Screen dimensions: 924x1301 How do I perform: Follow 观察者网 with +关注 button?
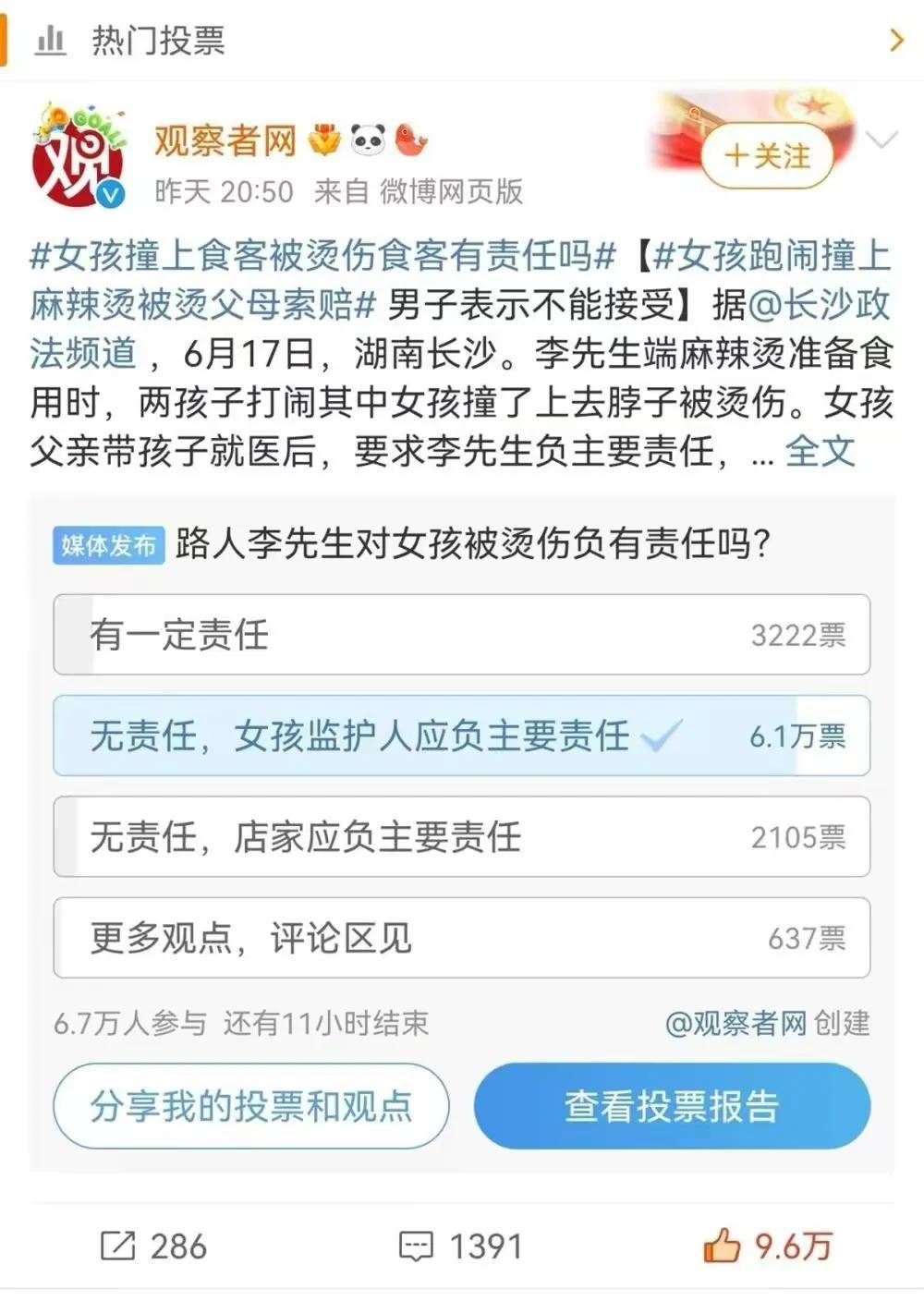pyautogui.click(x=767, y=156)
